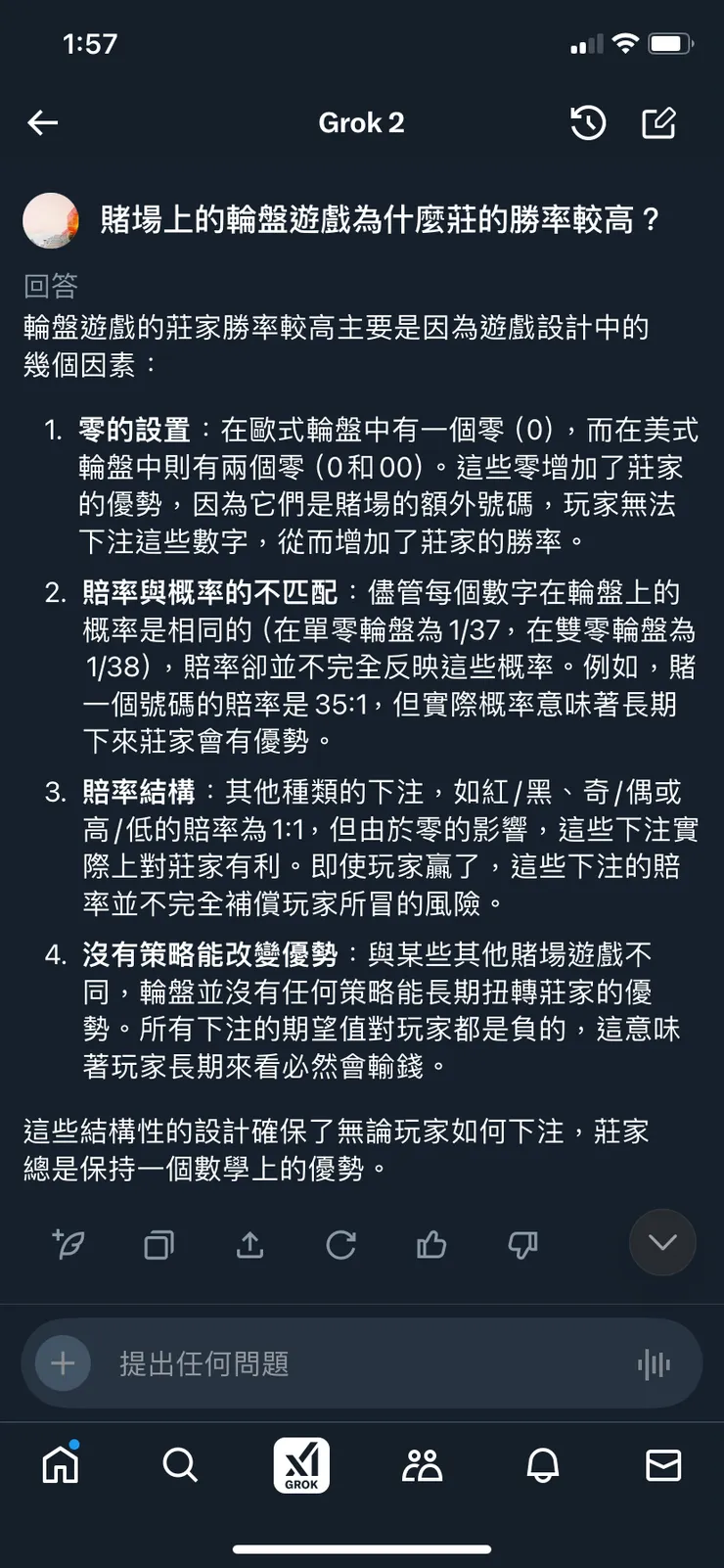The width and height of the screenshot is (724, 1568).
Task: Focus the 提出任何問題 input field
Action: pos(362,1363)
